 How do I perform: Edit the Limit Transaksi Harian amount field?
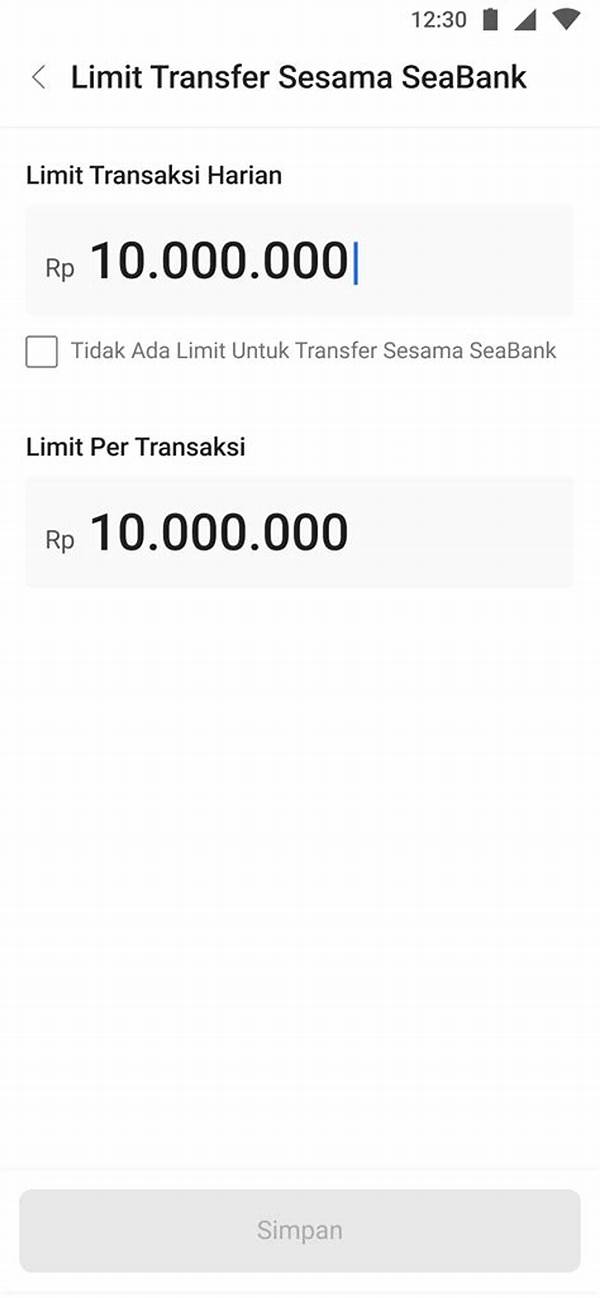pyautogui.click(x=300, y=262)
